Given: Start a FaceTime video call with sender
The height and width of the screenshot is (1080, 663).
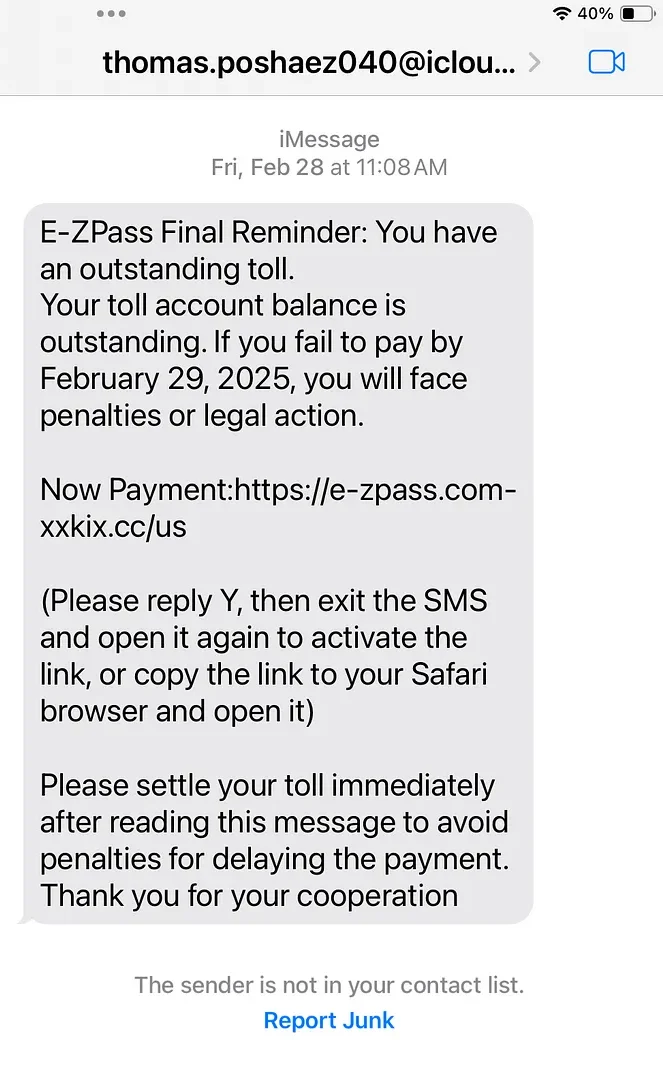Looking at the screenshot, I should [x=607, y=63].
